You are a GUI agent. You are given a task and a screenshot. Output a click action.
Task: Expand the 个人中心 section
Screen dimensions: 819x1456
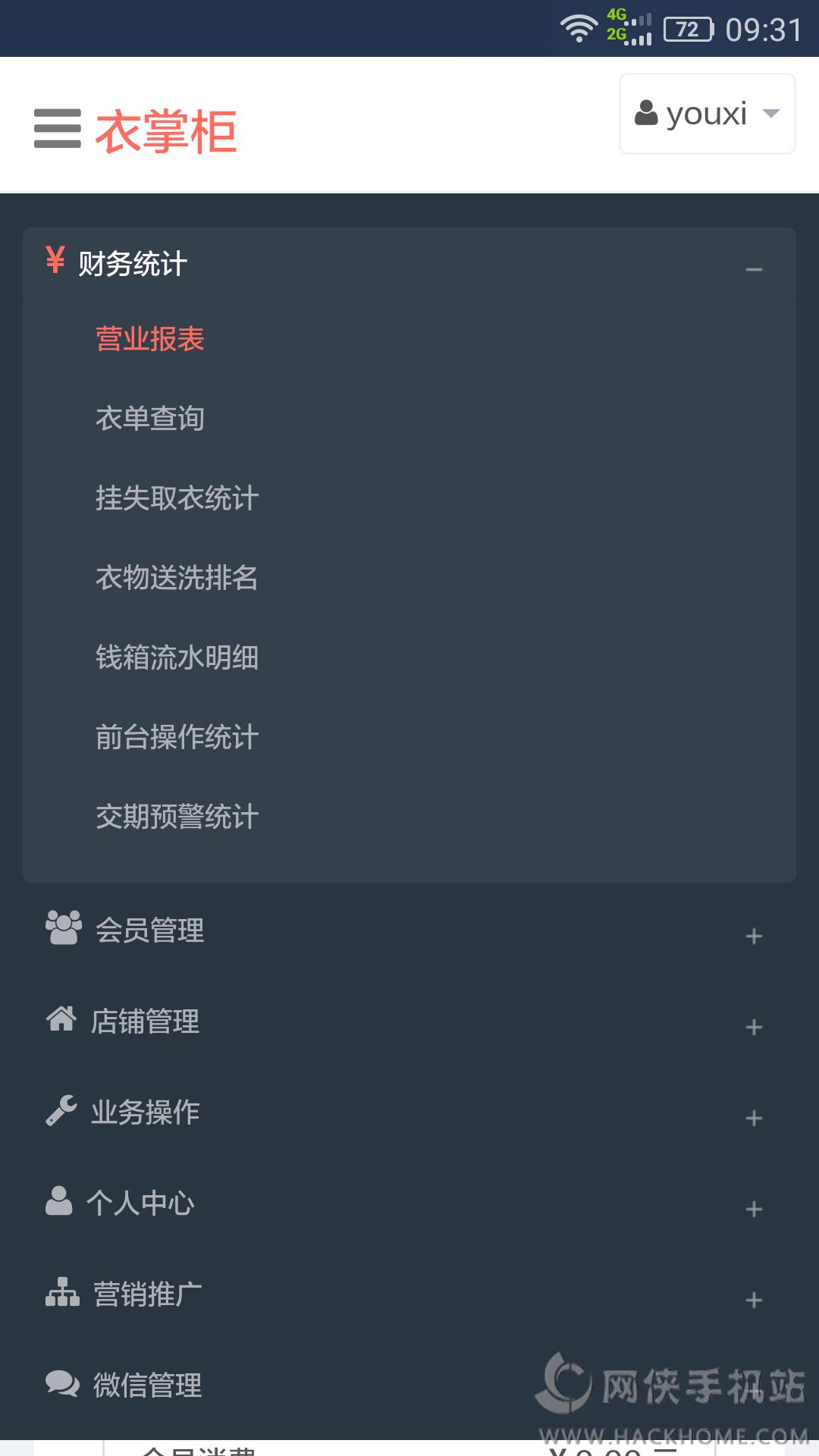click(x=409, y=1204)
